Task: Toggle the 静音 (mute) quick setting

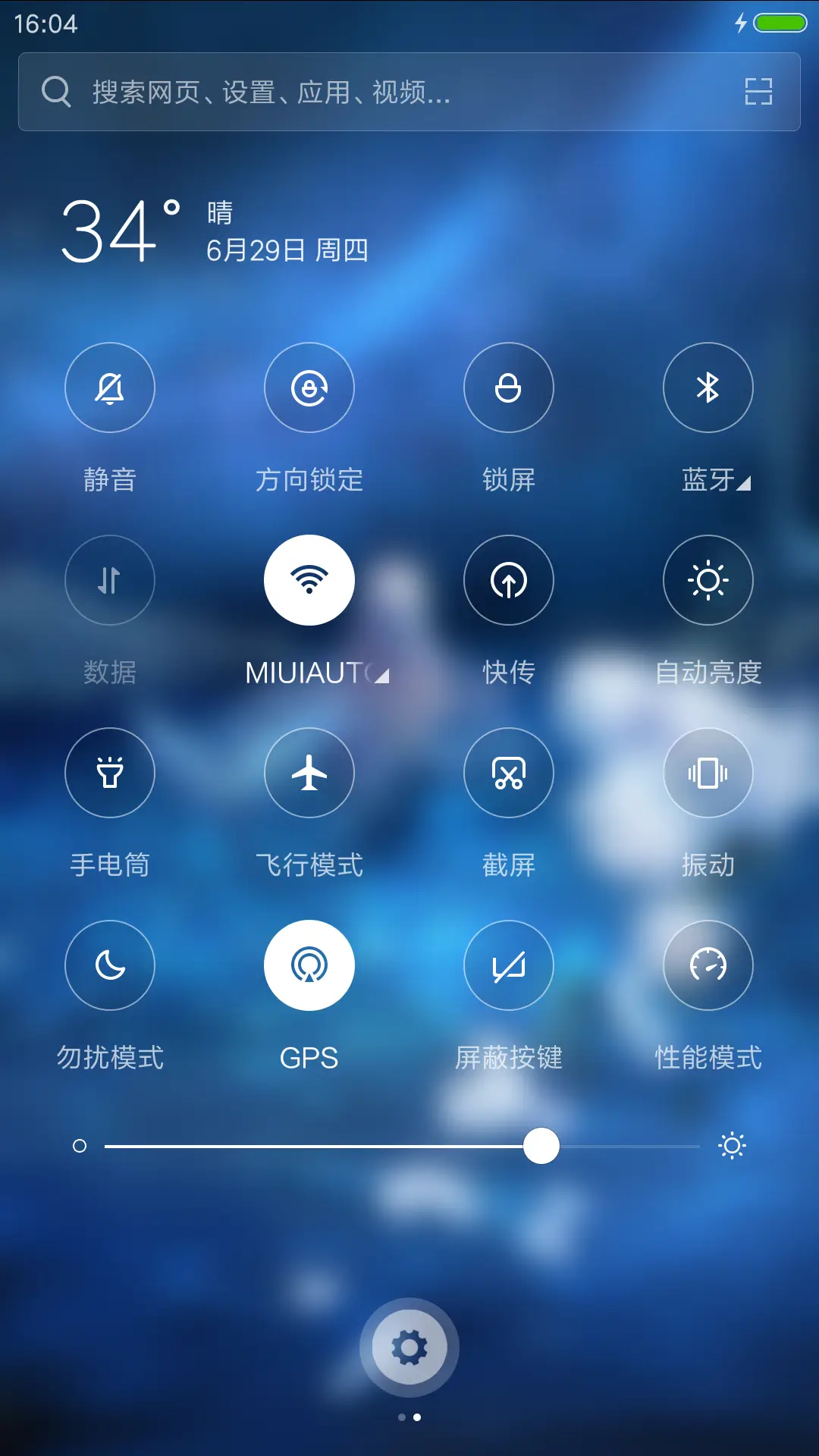Action: tap(110, 388)
